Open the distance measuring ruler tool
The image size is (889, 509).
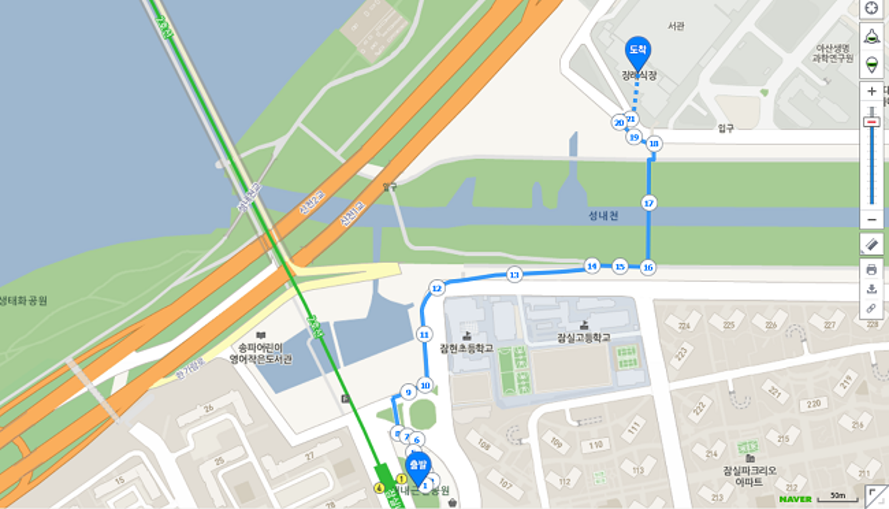click(x=872, y=244)
